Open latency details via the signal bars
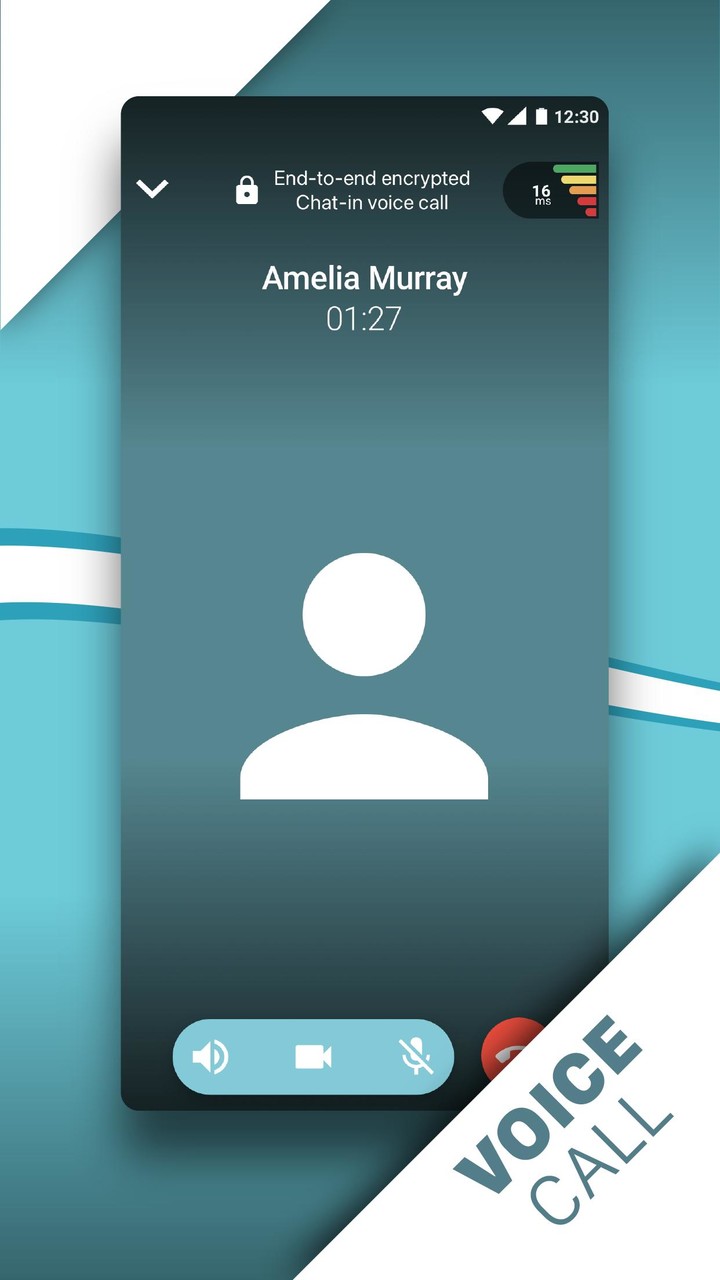Image resolution: width=720 pixels, height=1280 pixels. (x=578, y=190)
